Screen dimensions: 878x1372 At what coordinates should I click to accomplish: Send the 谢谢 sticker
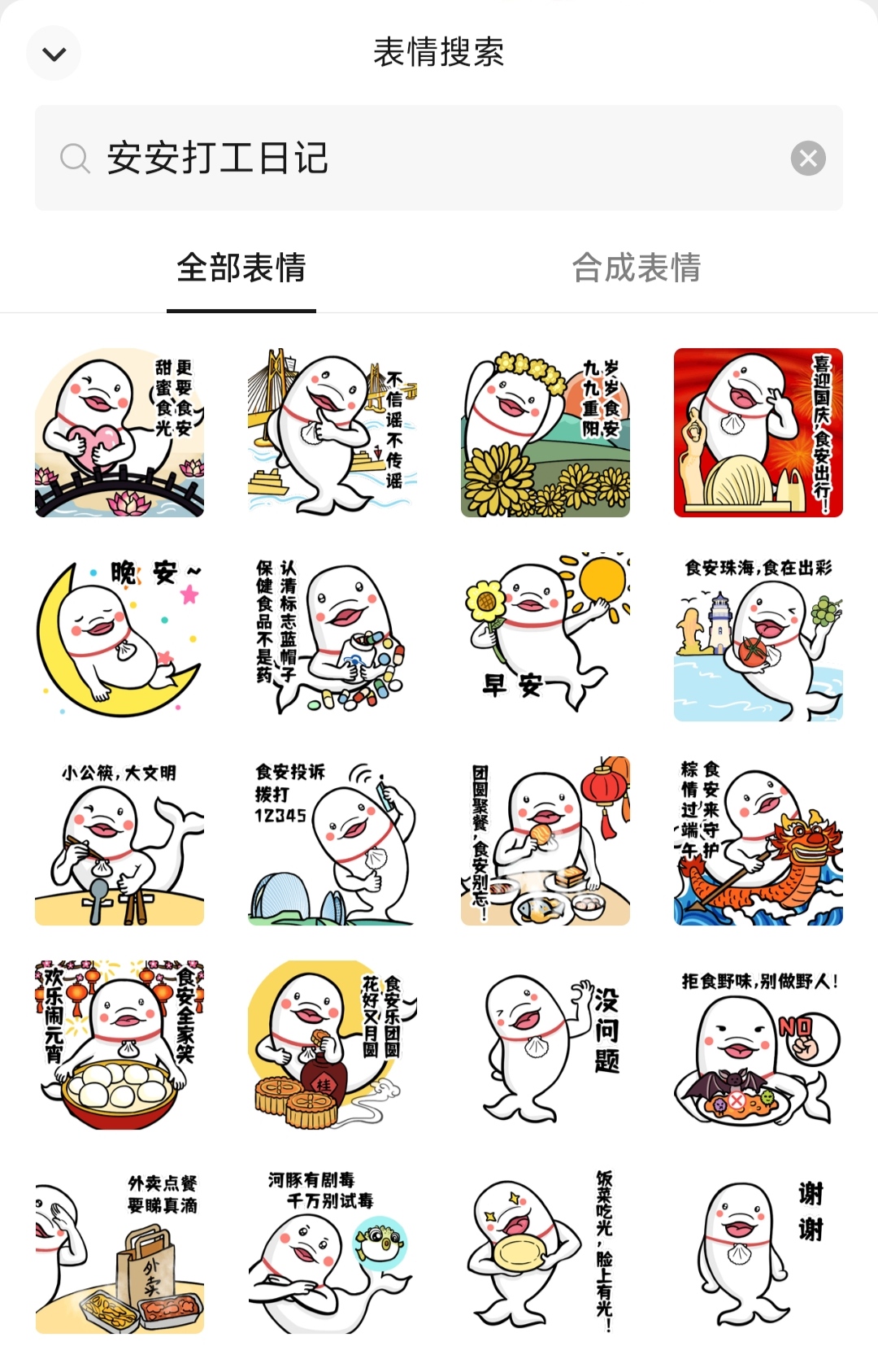[x=758, y=1250]
